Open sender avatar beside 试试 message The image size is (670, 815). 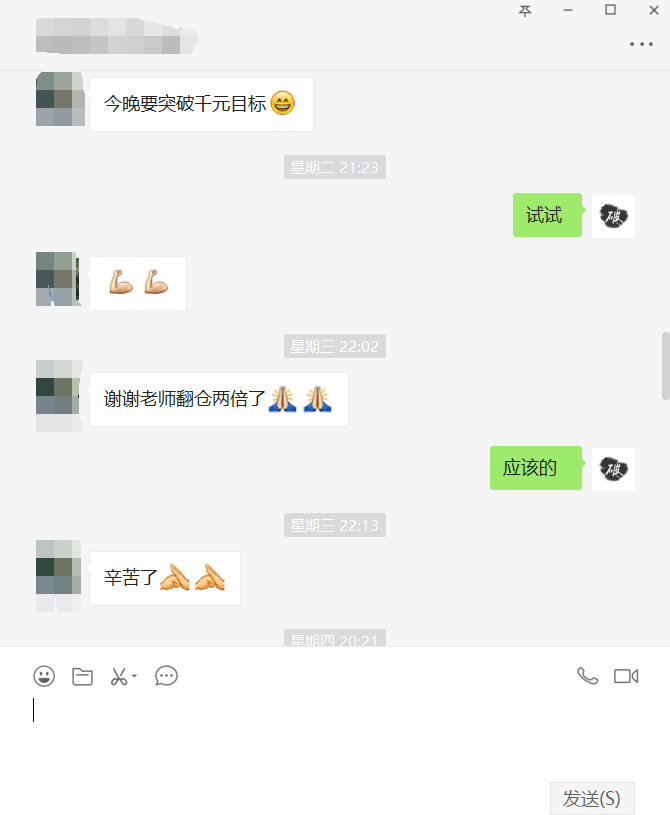(x=613, y=216)
